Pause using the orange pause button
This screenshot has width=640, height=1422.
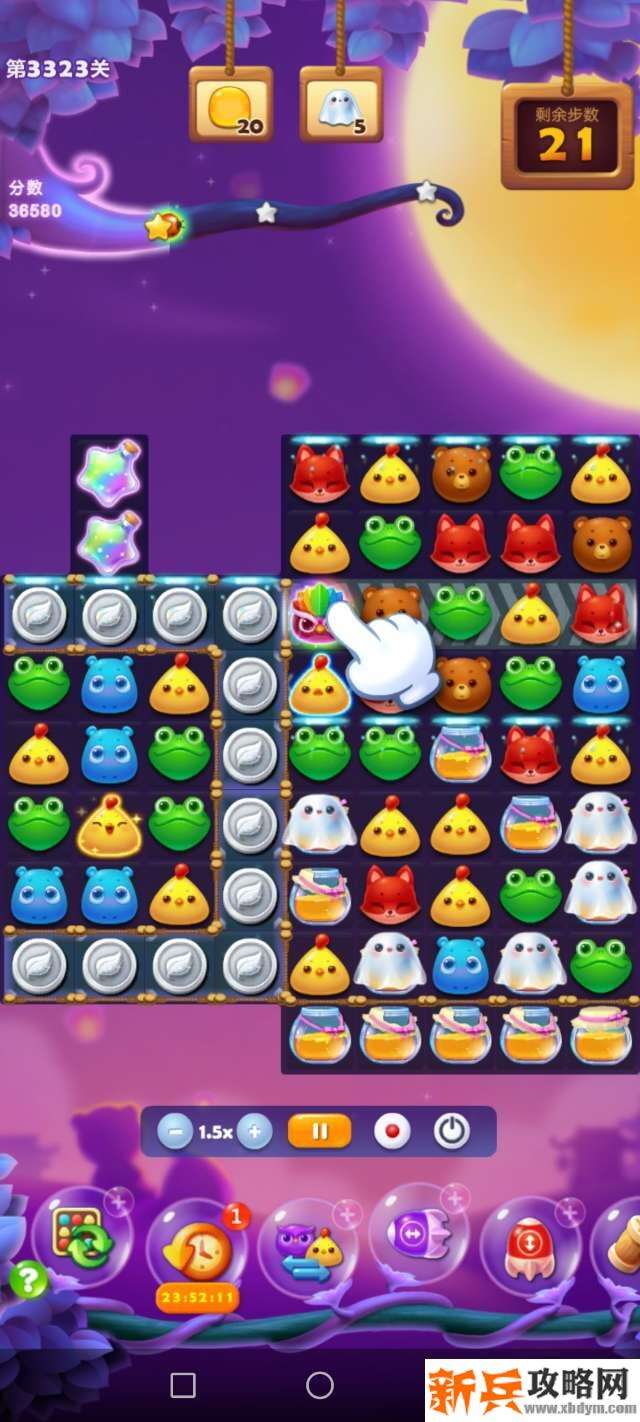[x=320, y=1132]
